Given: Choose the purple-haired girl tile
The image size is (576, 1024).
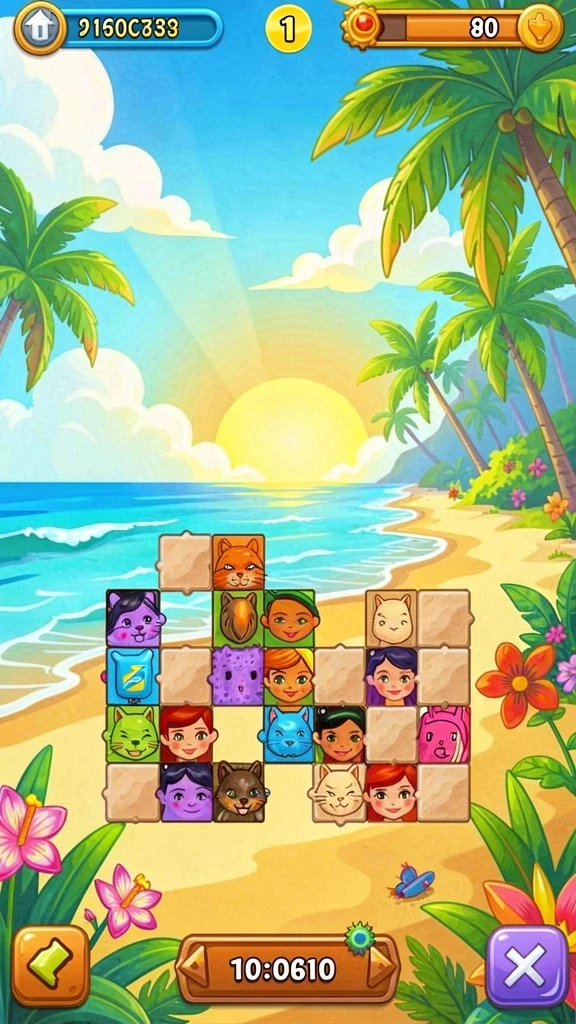Looking at the screenshot, I should tap(392, 676).
